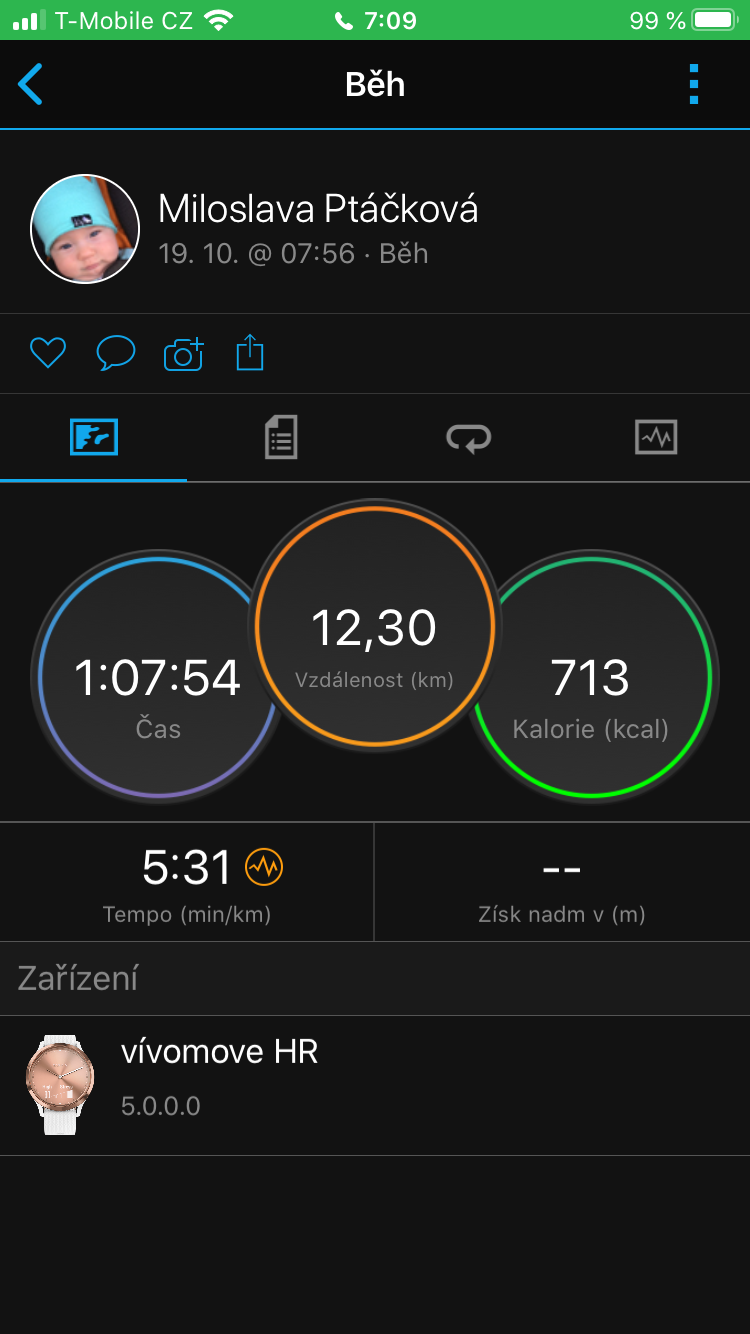
Task: Open the vívomove HR device row
Action: pos(375,1086)
